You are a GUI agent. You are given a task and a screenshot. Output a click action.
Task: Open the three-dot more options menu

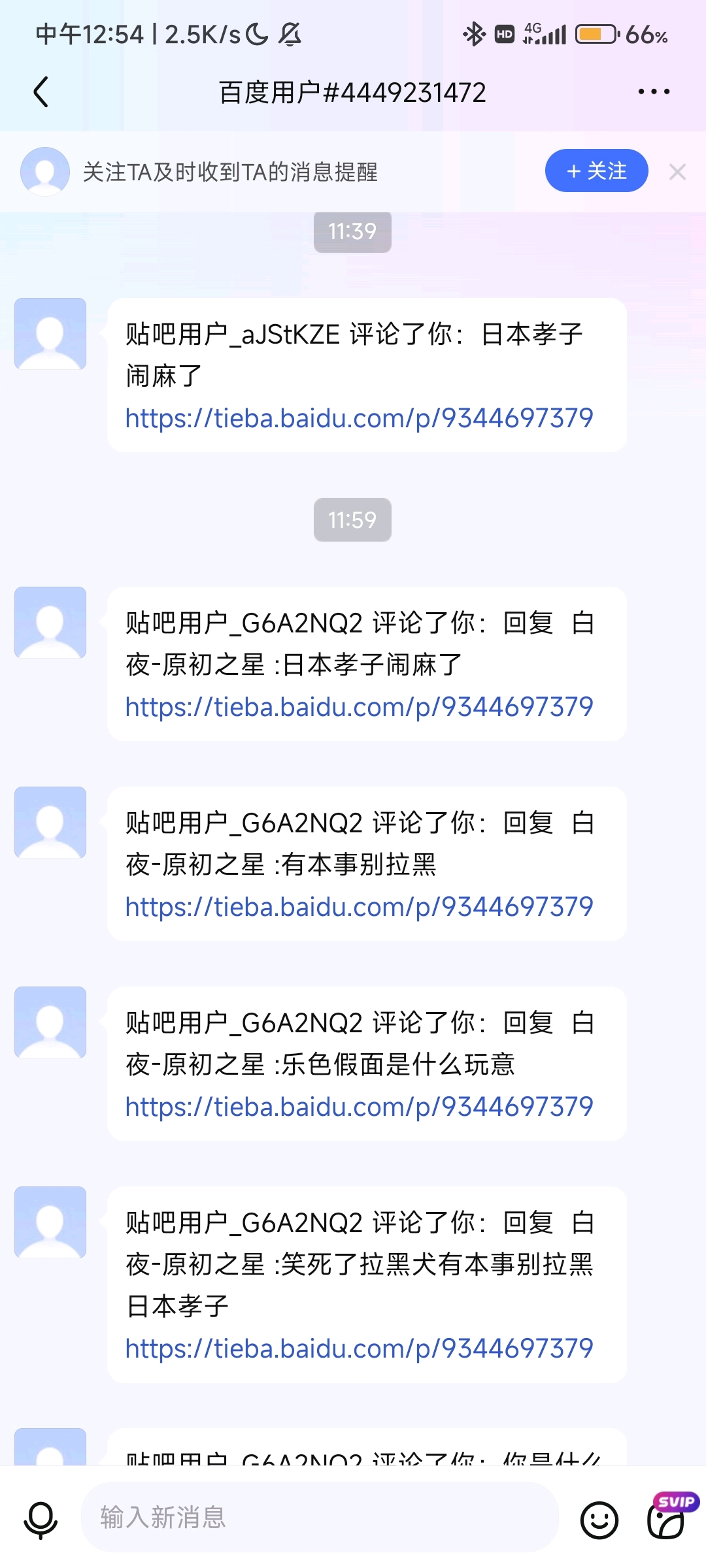[654, 92]
